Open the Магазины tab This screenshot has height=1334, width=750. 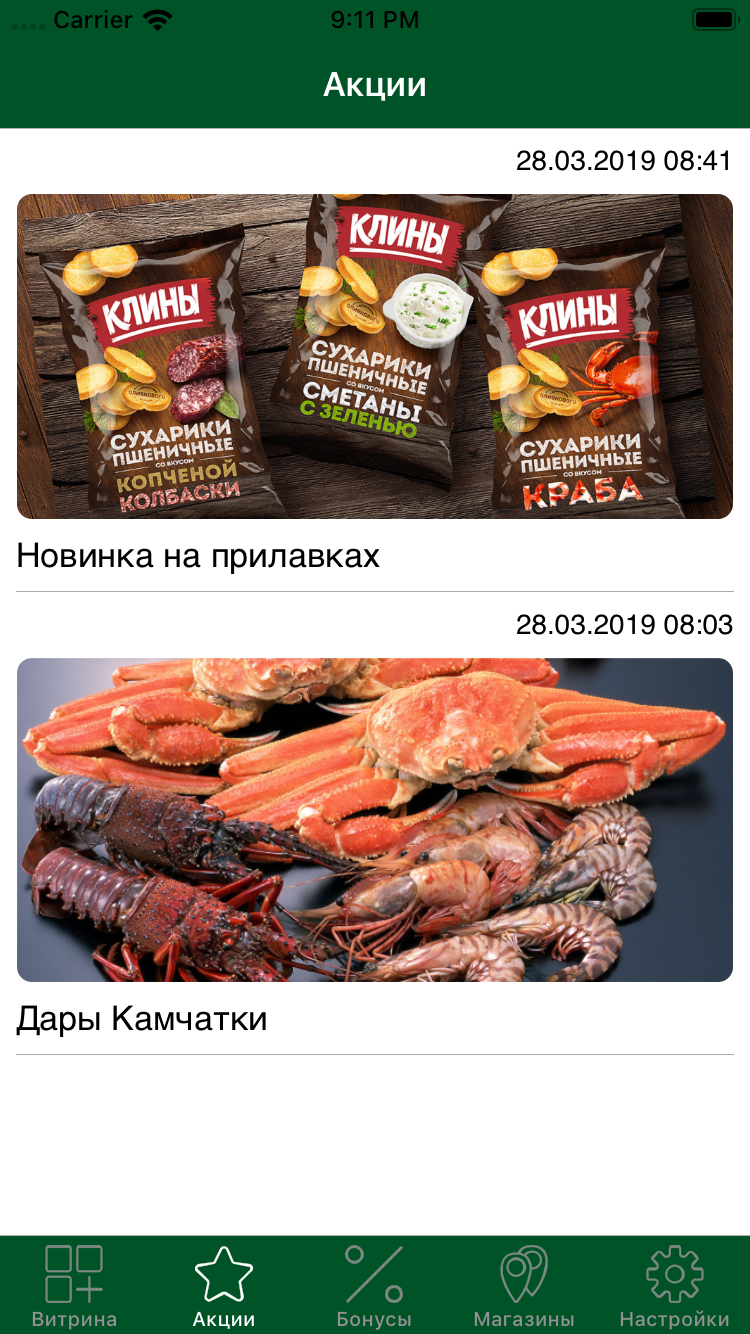point(524,1286)
